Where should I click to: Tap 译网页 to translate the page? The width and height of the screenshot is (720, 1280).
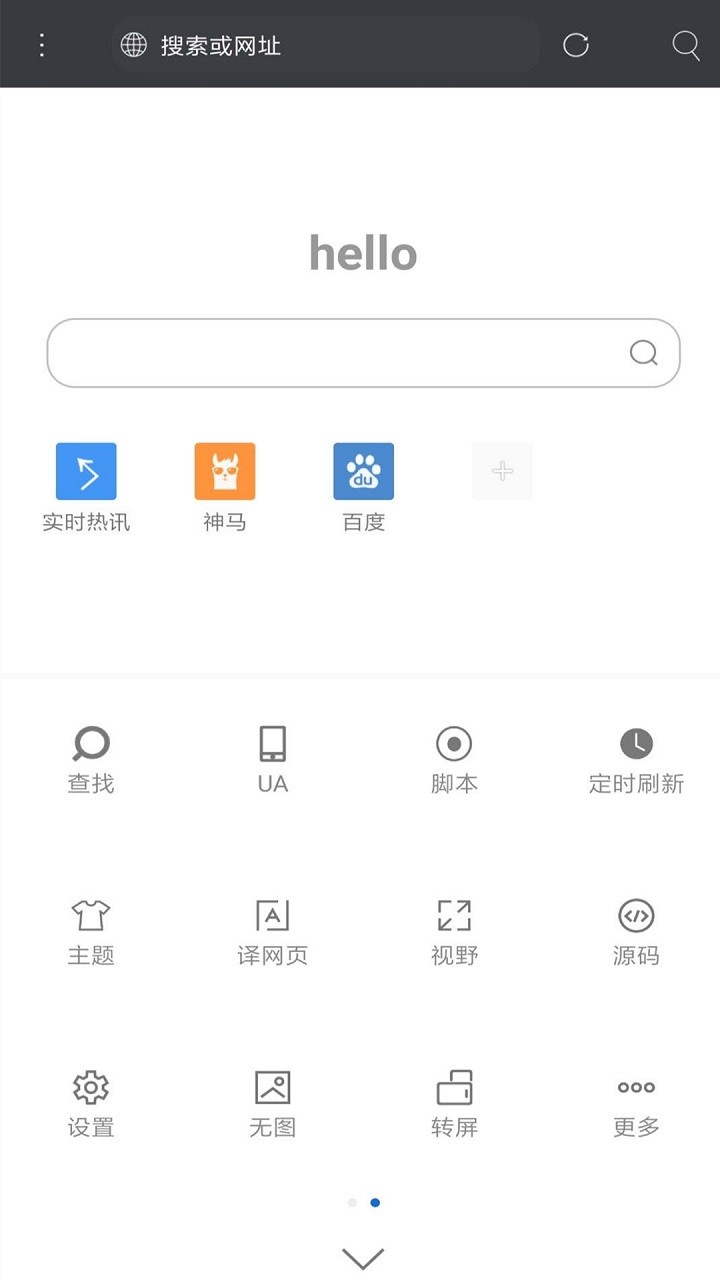click(x=271, y=930)
